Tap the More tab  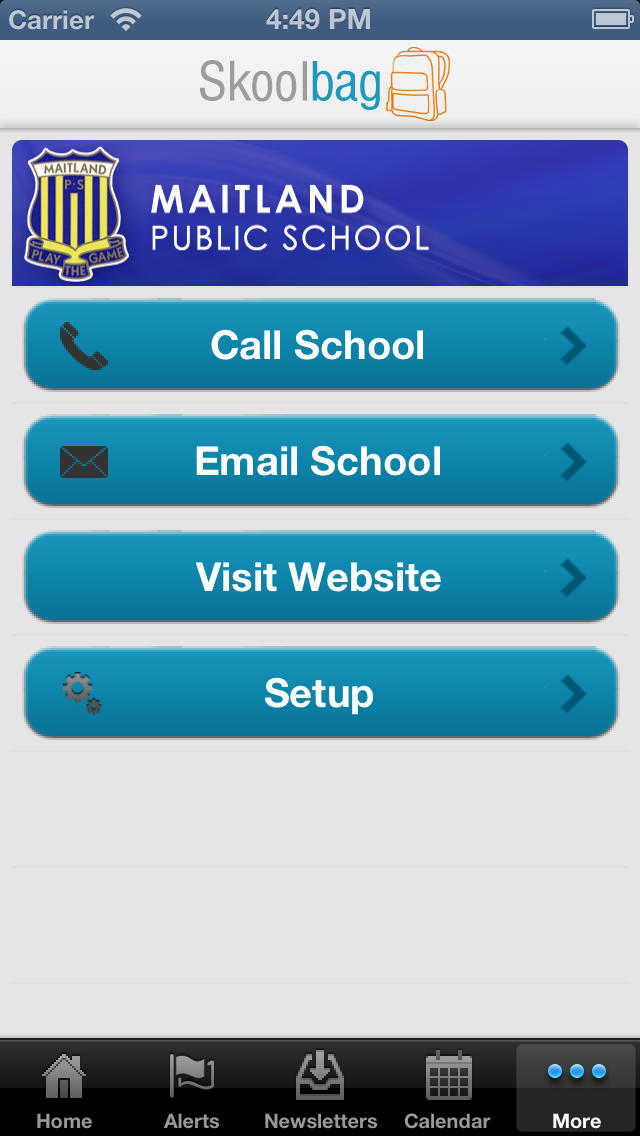point(576,1089)
